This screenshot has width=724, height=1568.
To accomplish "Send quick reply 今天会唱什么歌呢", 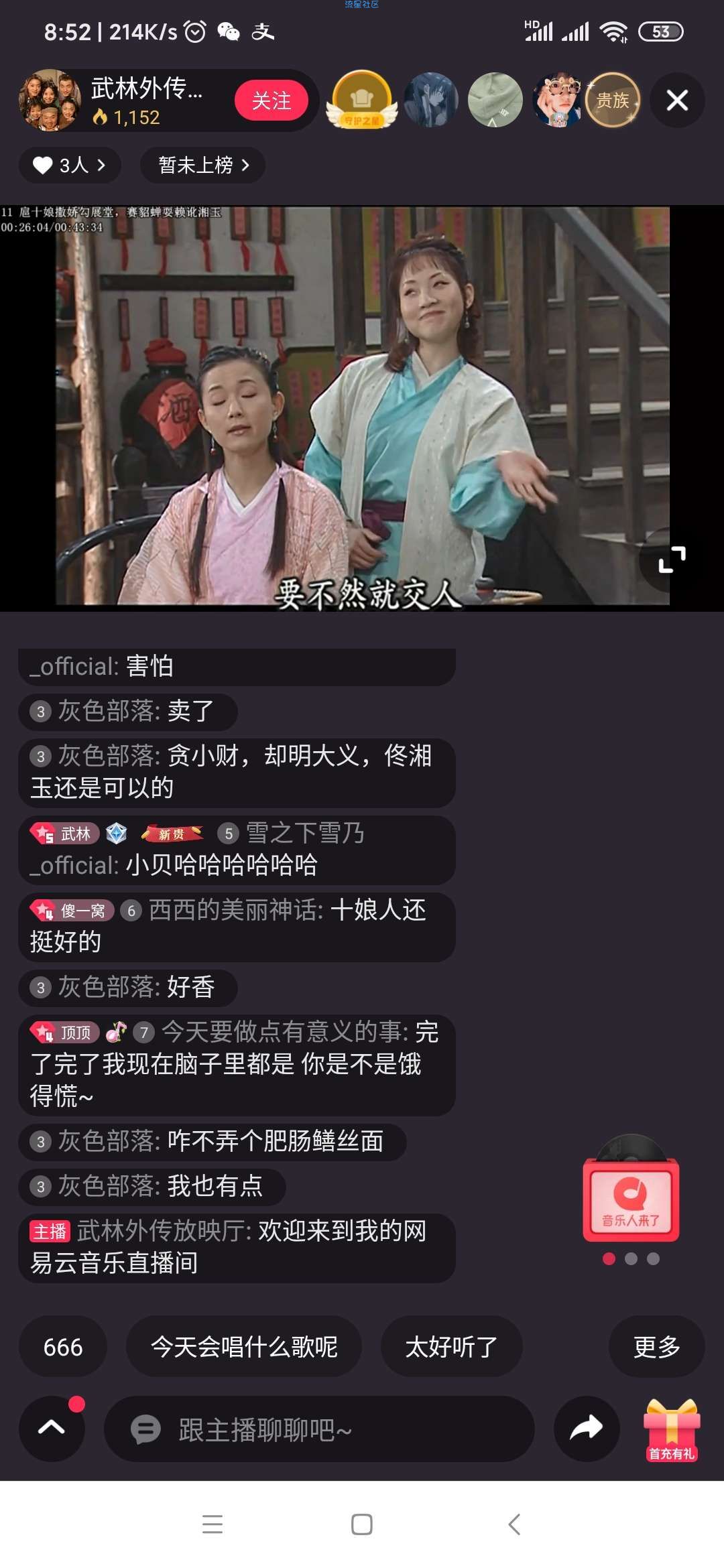I will (x=244, y=1347).
